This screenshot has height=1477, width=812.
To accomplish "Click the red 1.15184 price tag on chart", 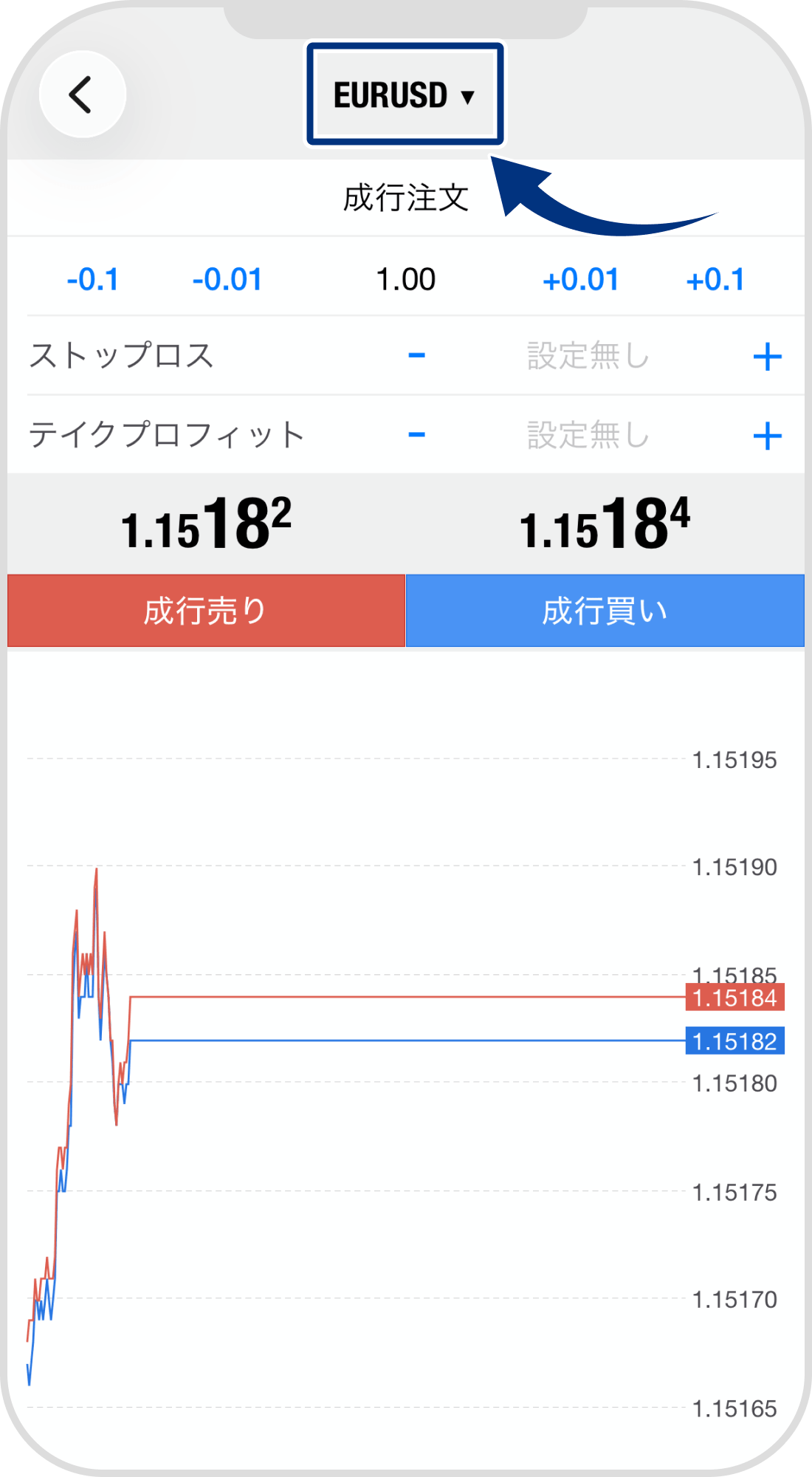I will pyautogui.click(x=734, y=998).
